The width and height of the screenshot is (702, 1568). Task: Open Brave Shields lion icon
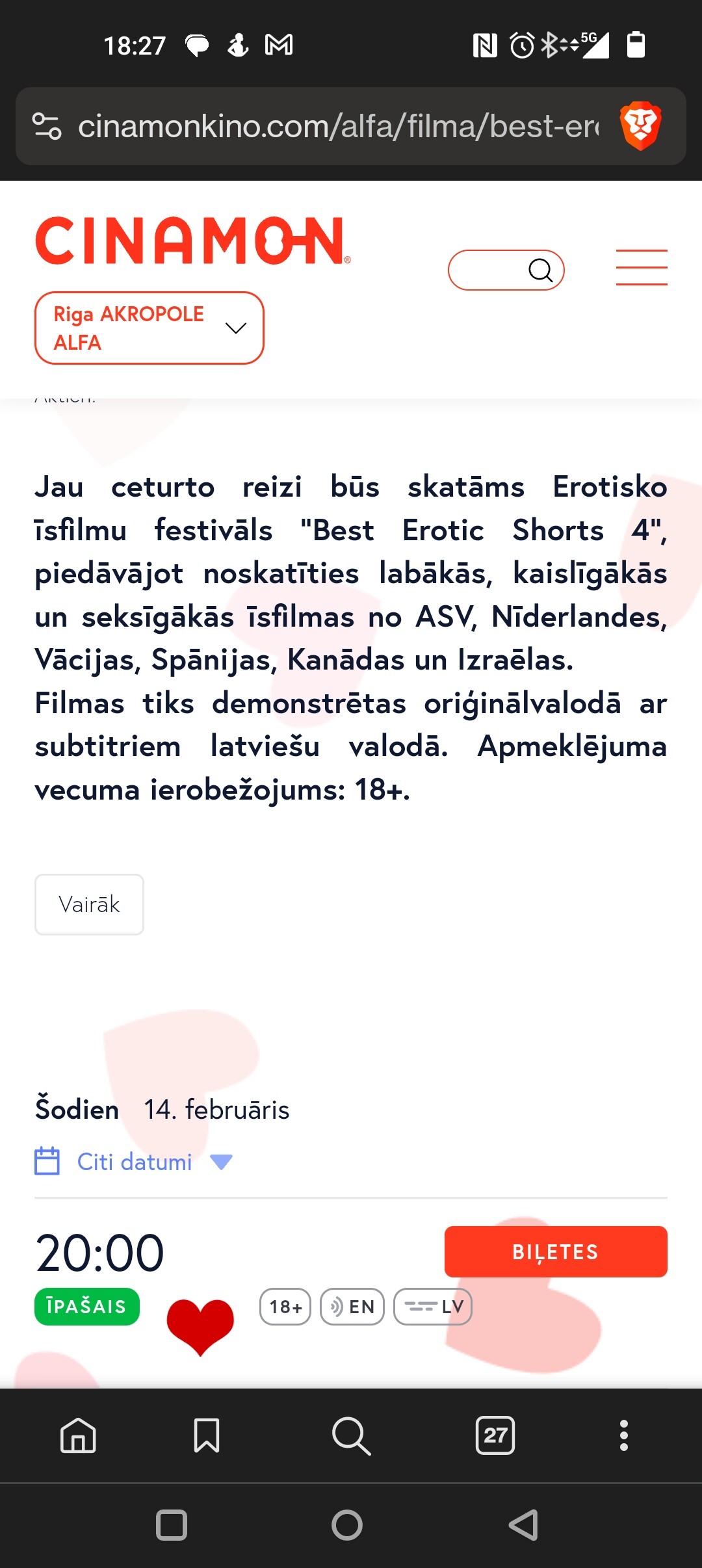(640, 125)
